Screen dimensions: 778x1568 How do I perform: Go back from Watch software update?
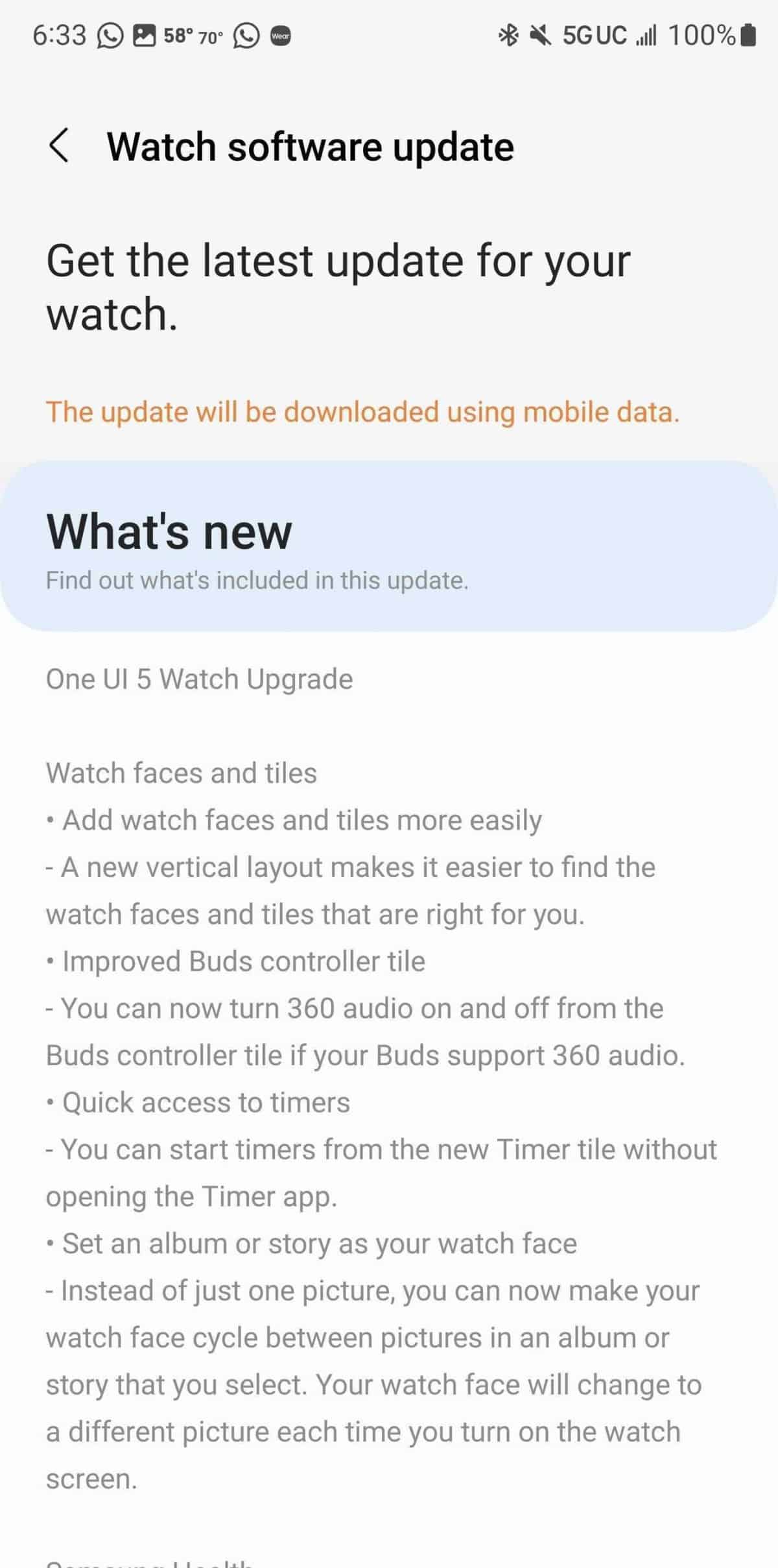coord(58,146)
